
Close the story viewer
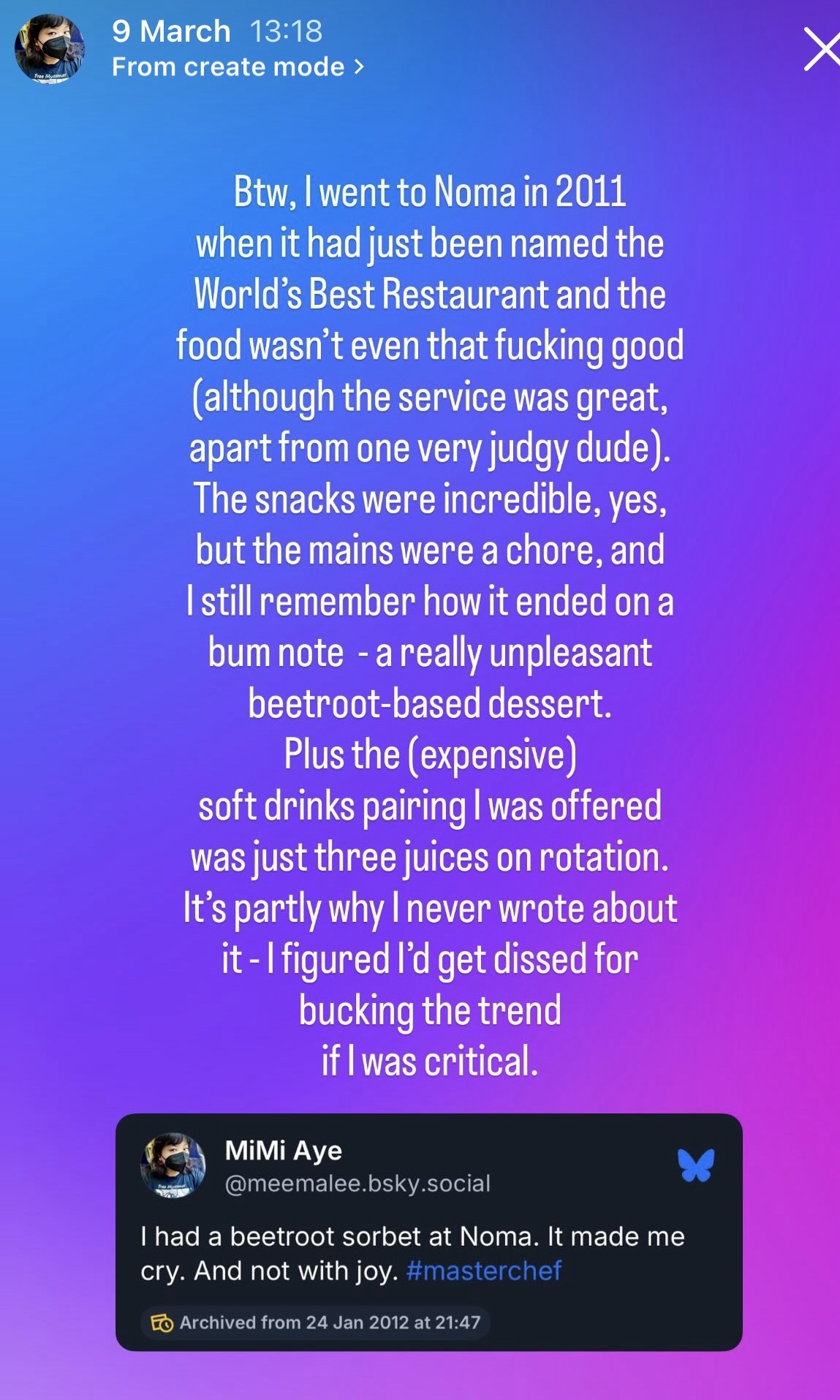click(820, 50)
